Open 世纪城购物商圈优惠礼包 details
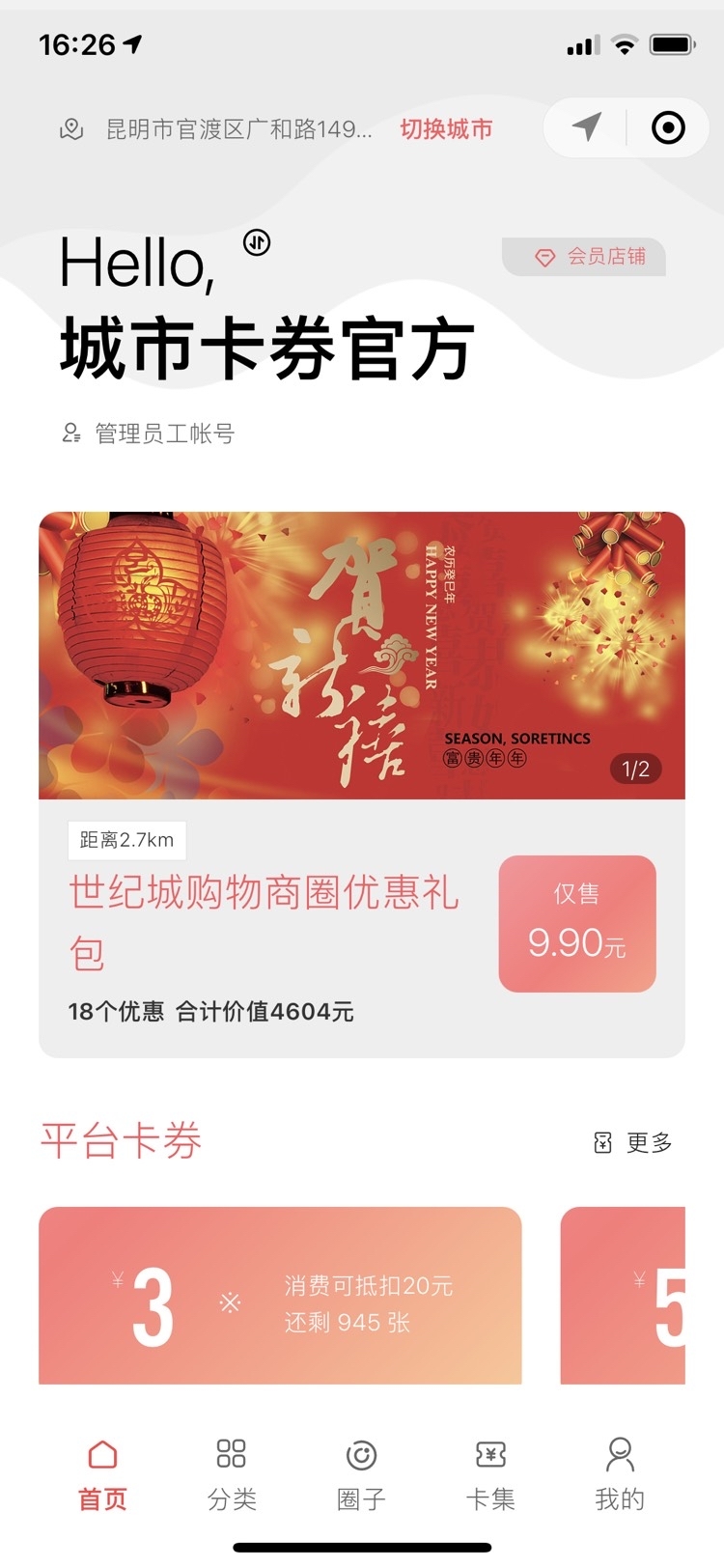The image size is (724, 1568). pyautogui.click(x=264, y=920)
